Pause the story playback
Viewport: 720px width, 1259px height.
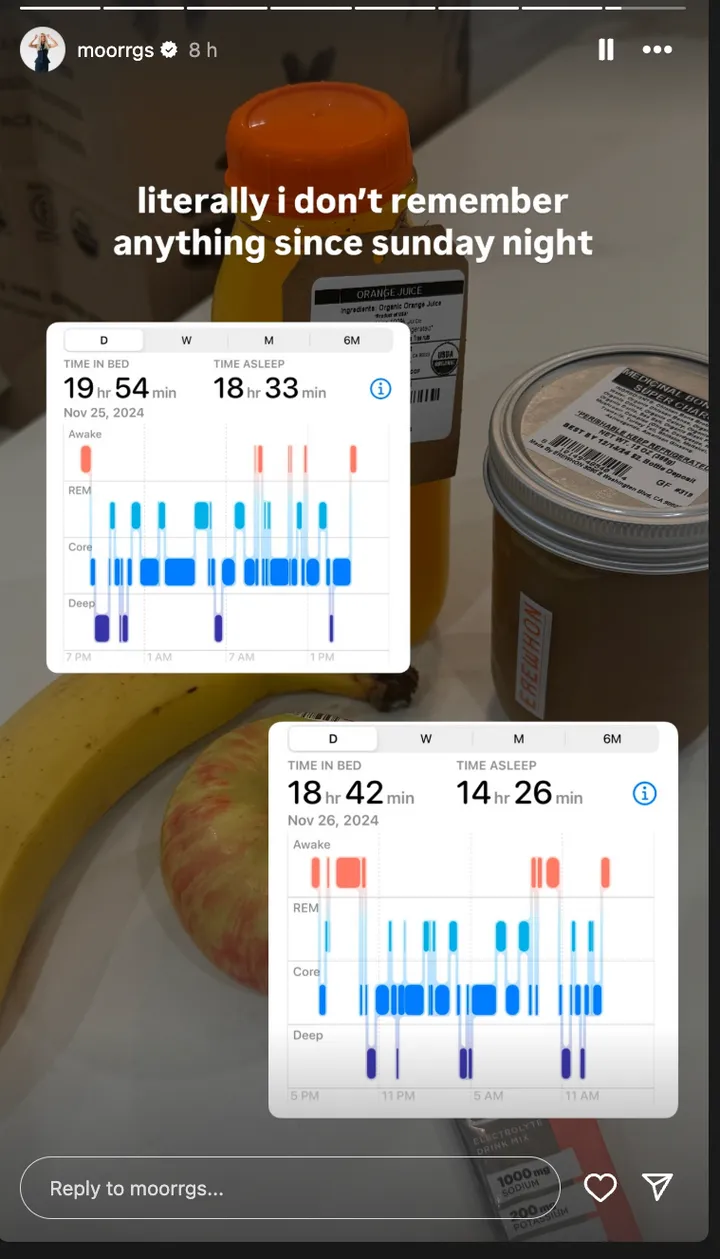click(606, 50)
